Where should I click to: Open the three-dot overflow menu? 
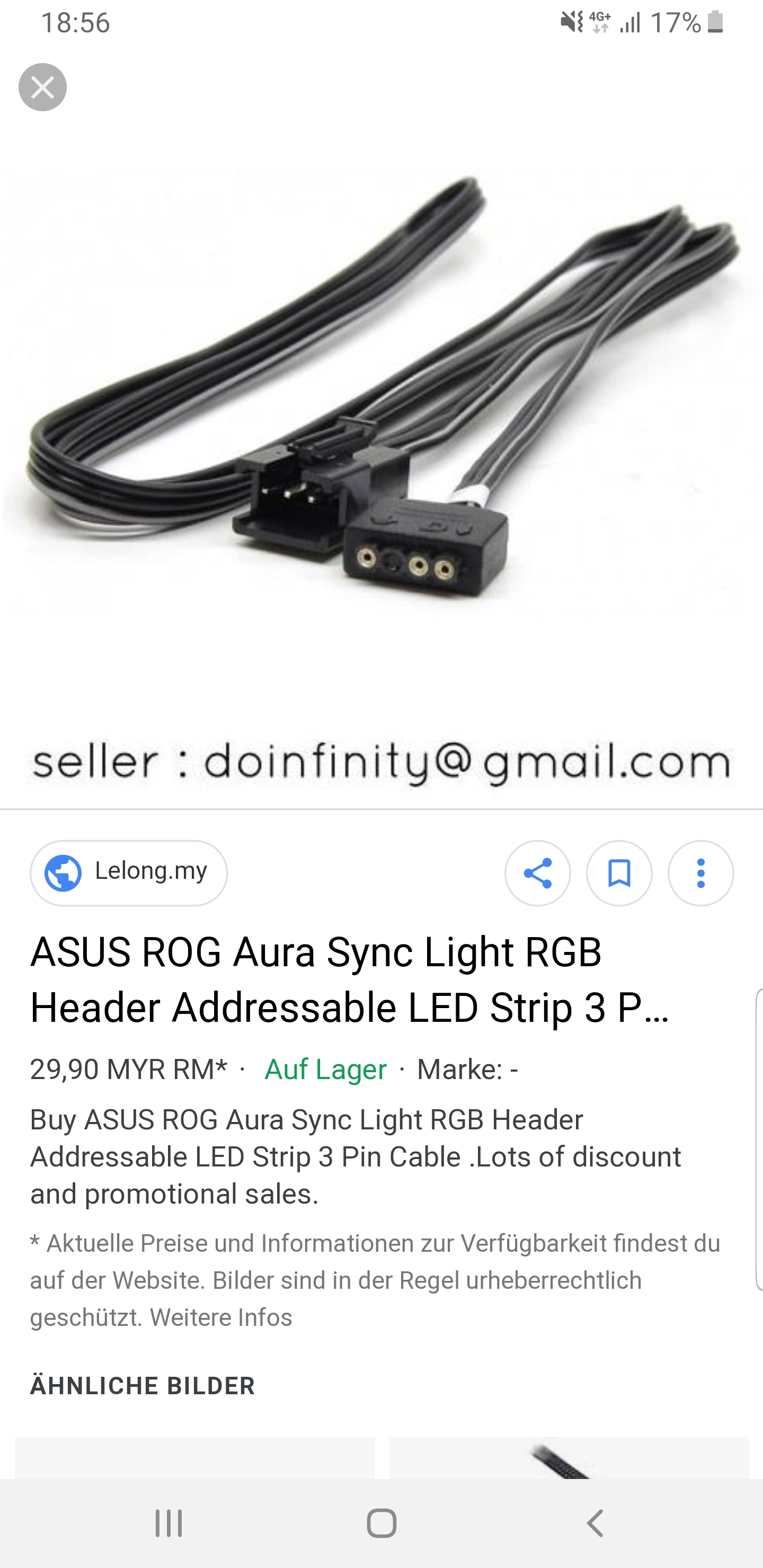click(x=701, y=874)
